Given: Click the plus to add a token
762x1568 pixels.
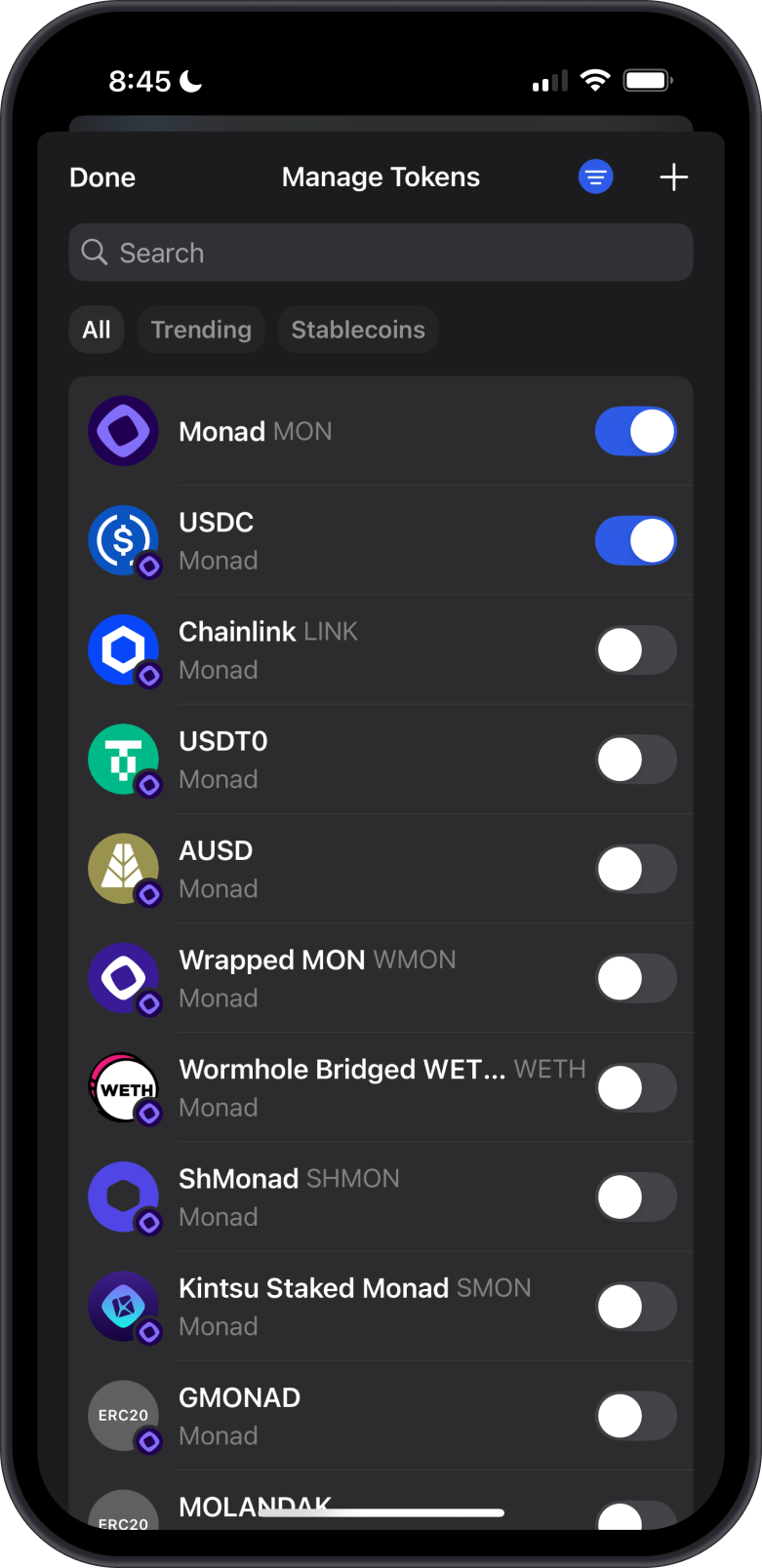Looking at the screenshot, I should pos(672,176).
